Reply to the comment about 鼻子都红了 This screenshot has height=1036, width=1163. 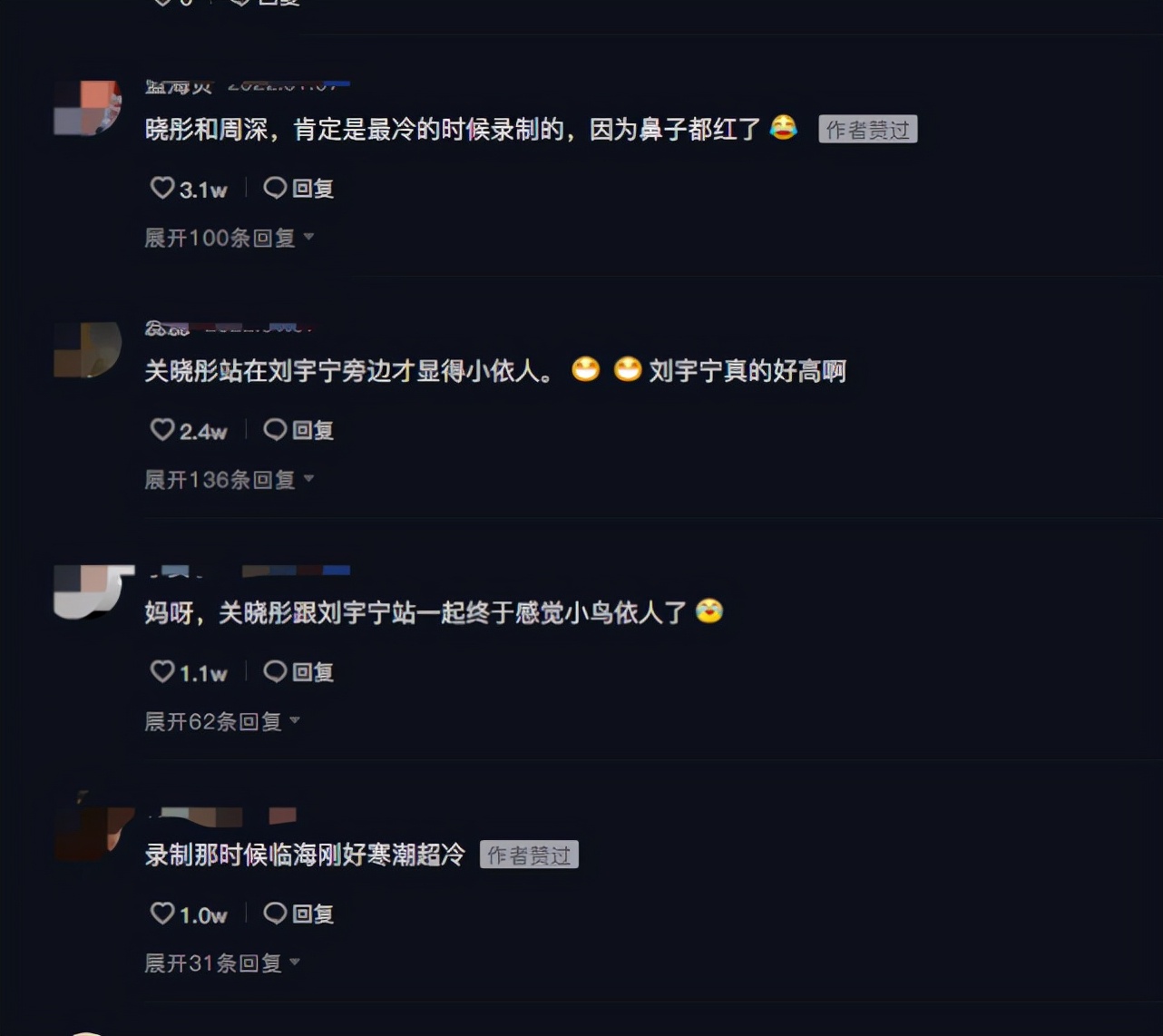tap(299, 189)
